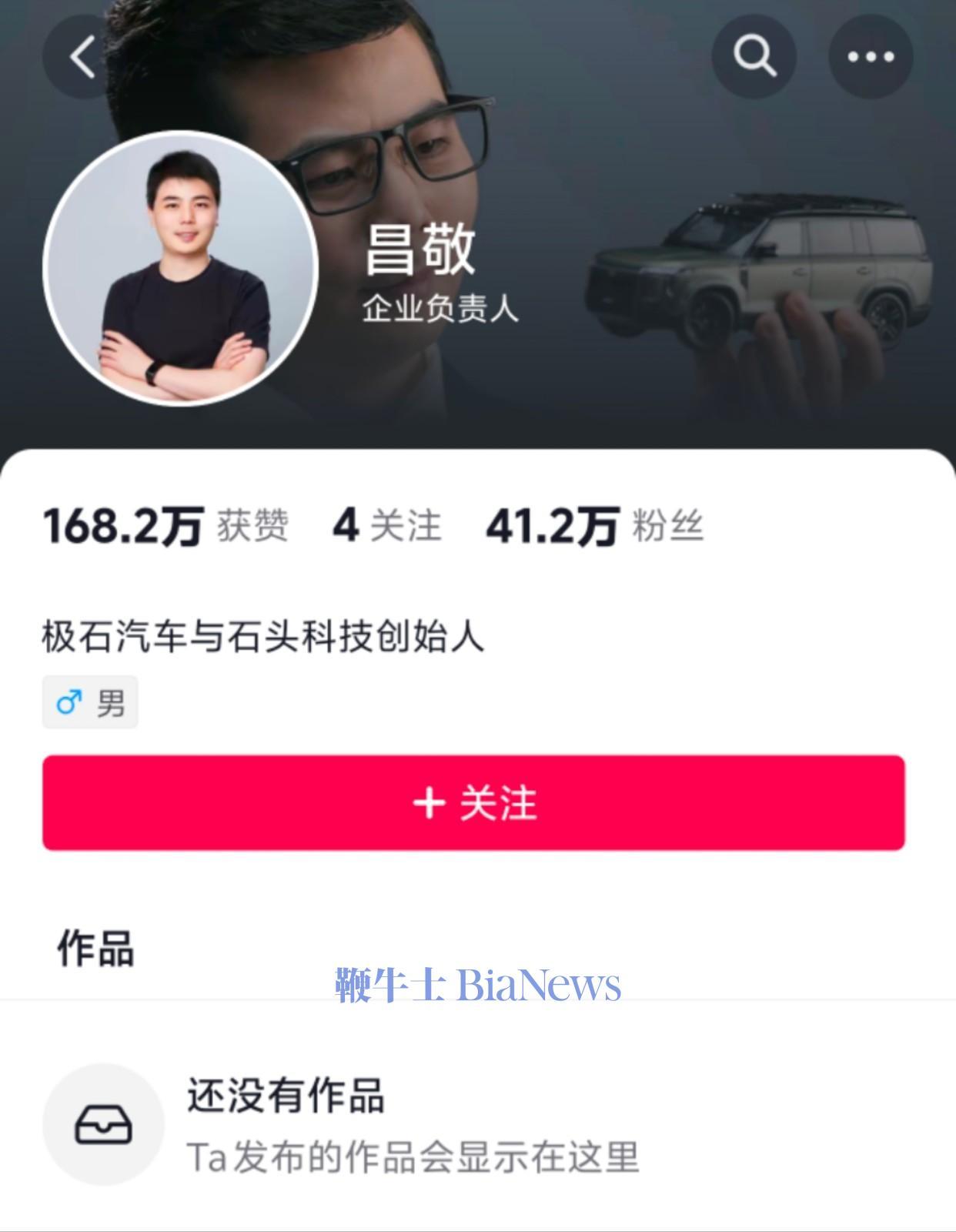Screen dimensions: 956x1232
Task: Open 昌敬's profile avatar
Action: [x=182, y=267]
